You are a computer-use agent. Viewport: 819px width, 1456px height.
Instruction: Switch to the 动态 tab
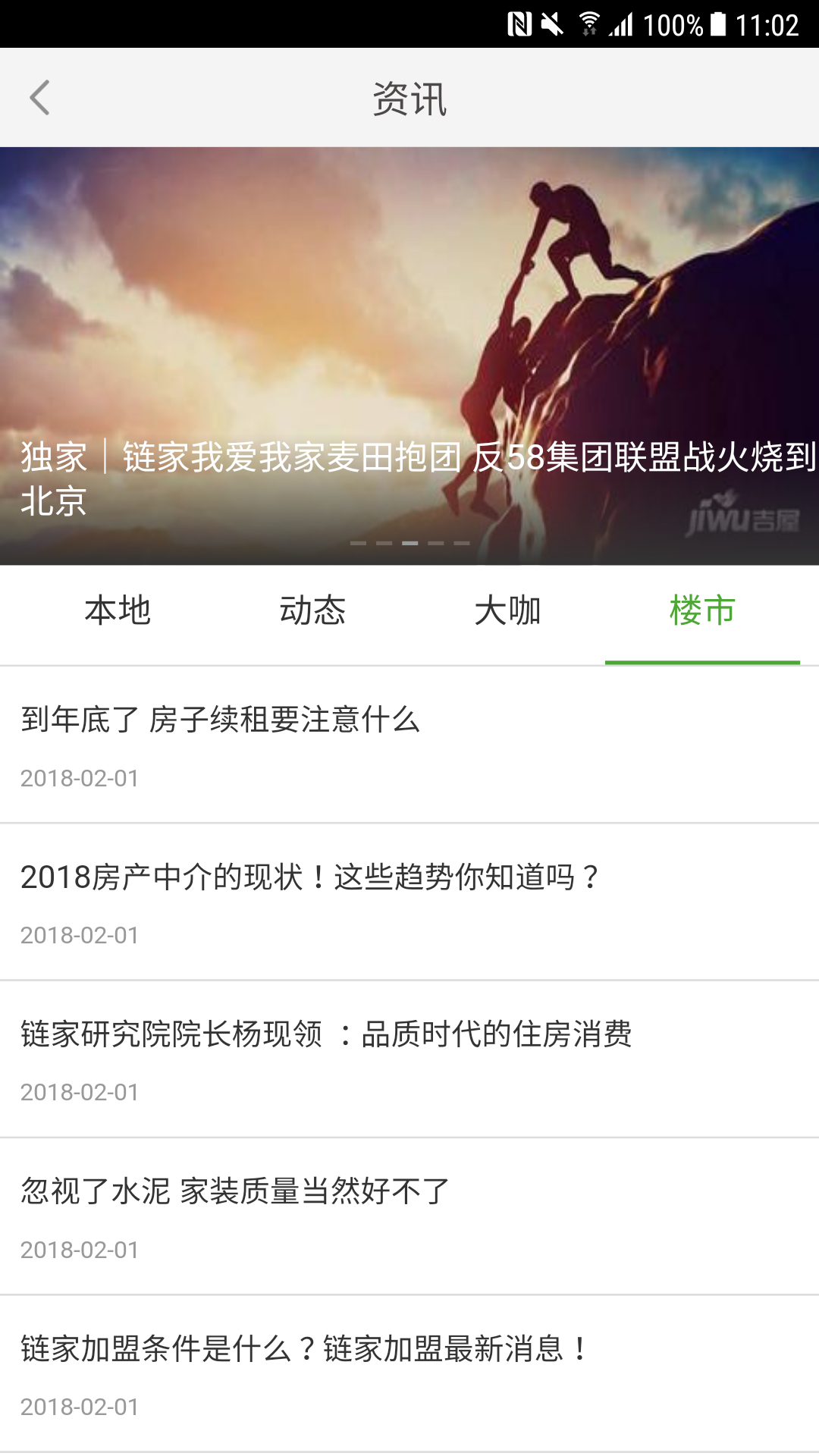pos(312,611)
